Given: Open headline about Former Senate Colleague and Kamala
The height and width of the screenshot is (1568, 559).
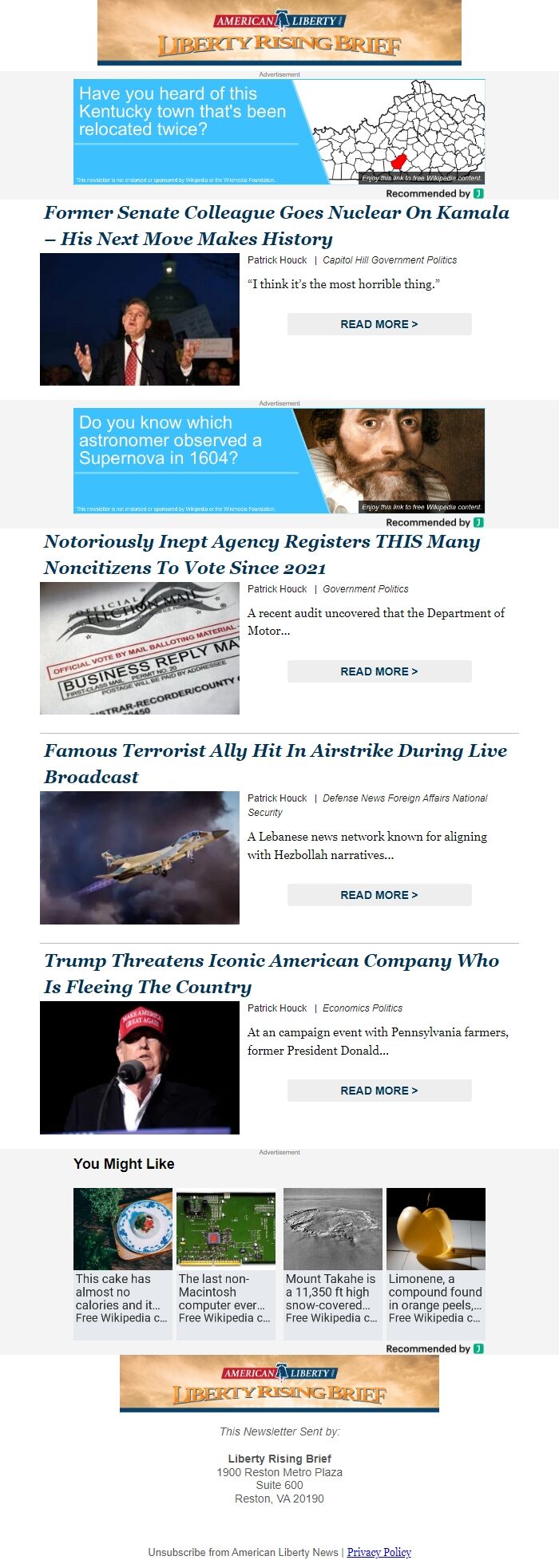Looking at the screenshot, I should 276,225.
